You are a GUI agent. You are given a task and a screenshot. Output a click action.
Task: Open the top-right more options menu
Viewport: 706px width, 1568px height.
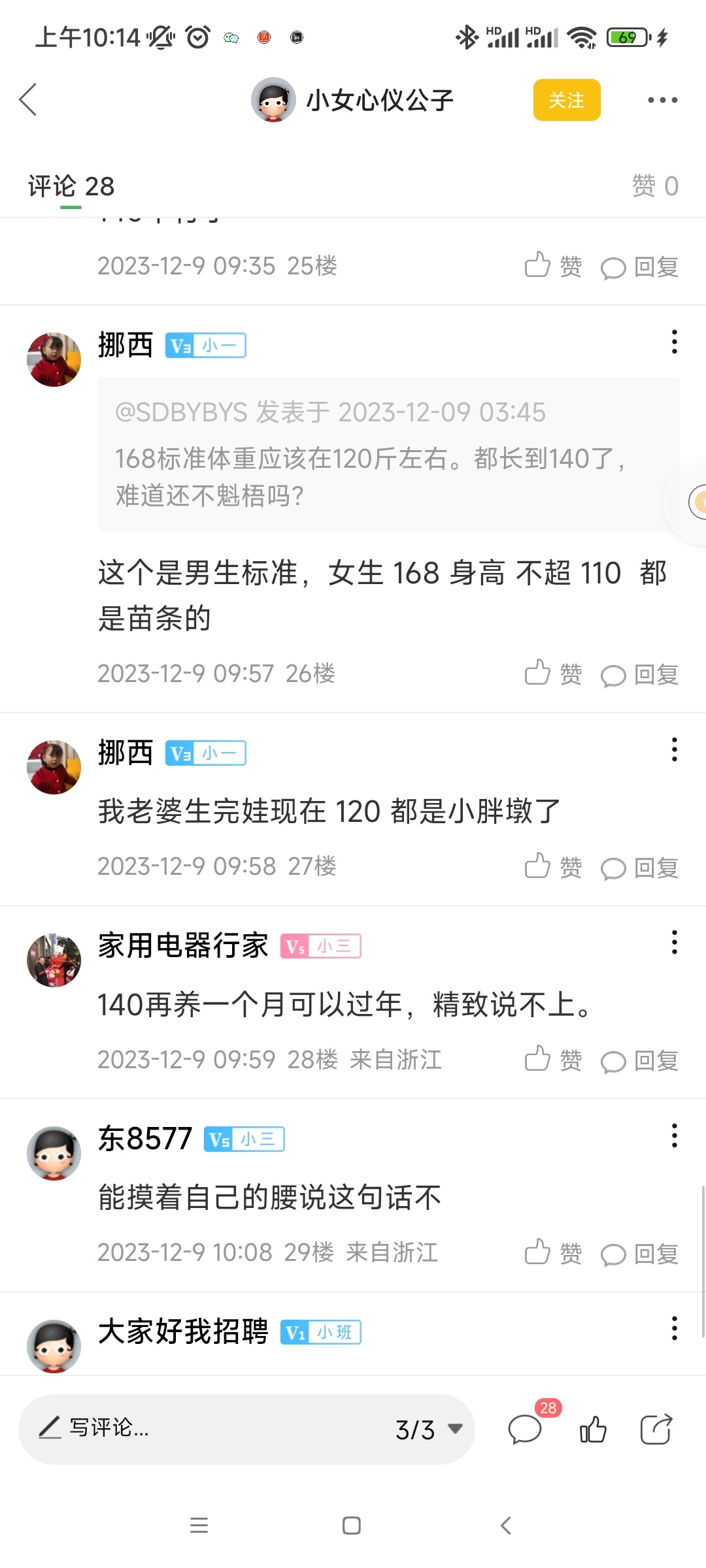coord(662,100)
